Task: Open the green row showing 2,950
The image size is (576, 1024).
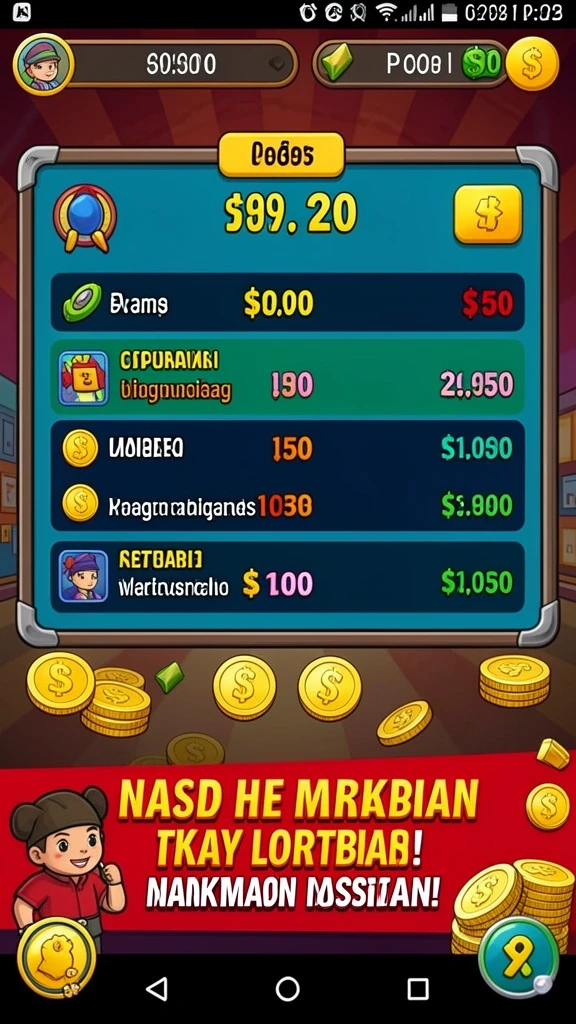Action: pos(287,377)
